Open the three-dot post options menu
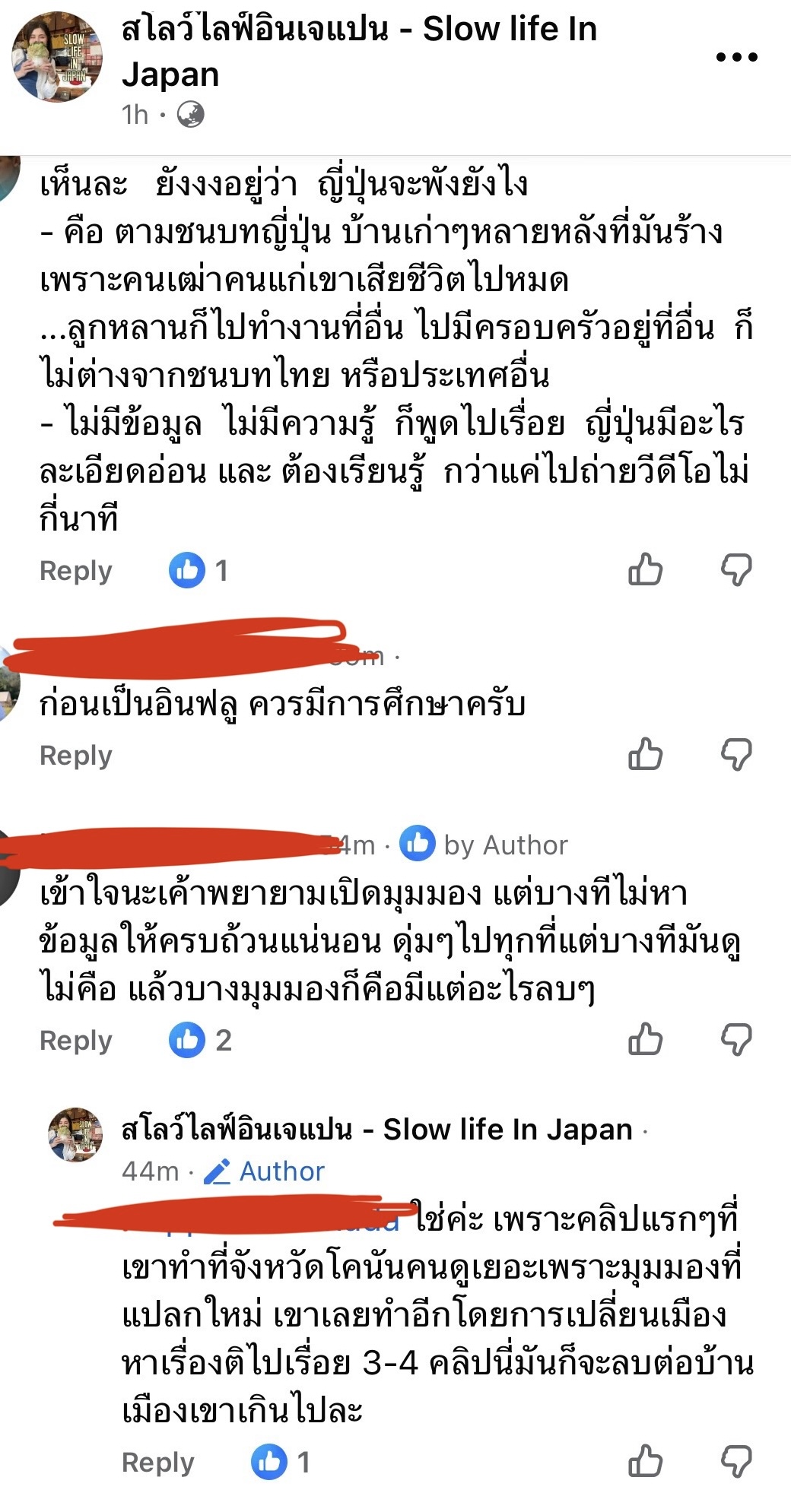This screenshot has width=791, height=1512. tap(736, 57)
